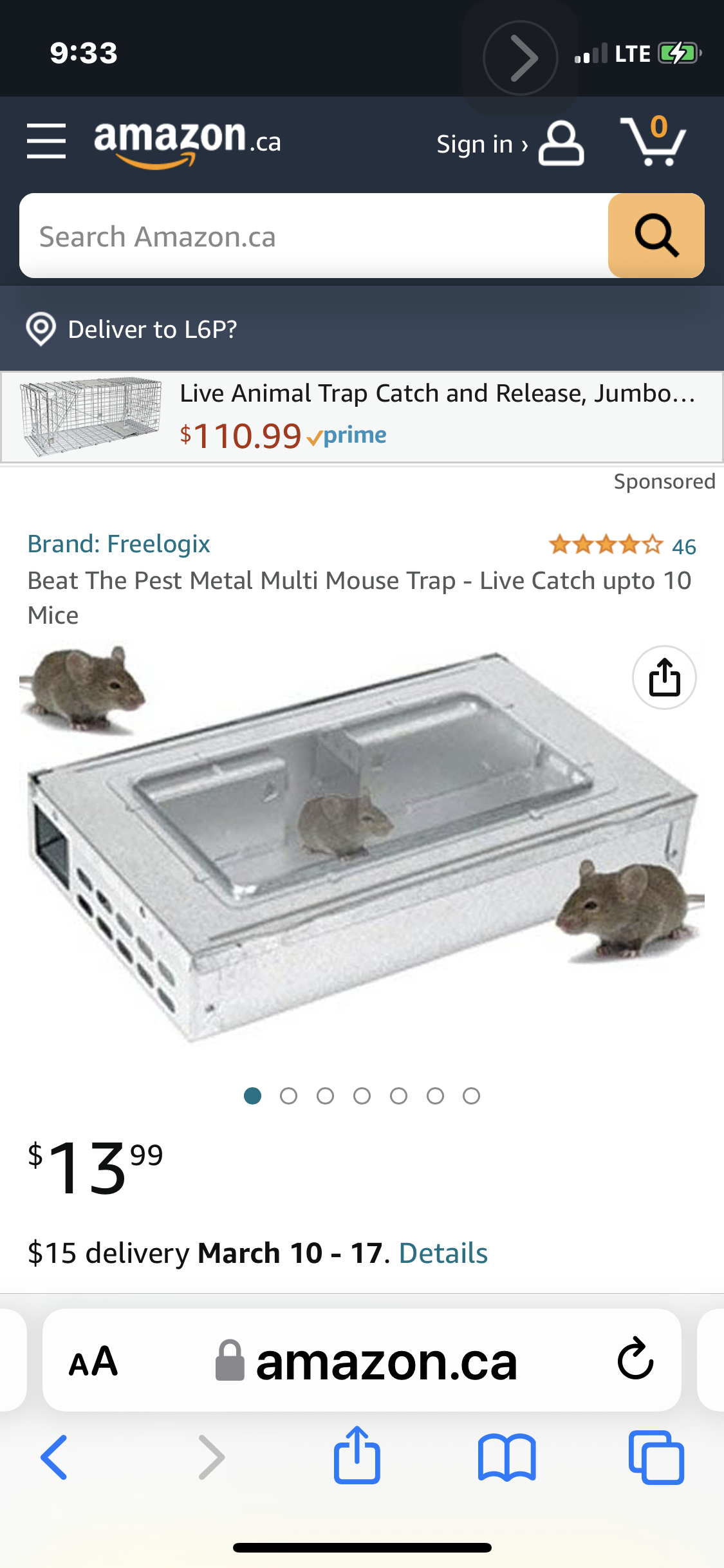The width and height of the screenshot is (724, 1568).
Task: View the 46 star ratings
Action: pyautogui.click(x=622, y=545)
